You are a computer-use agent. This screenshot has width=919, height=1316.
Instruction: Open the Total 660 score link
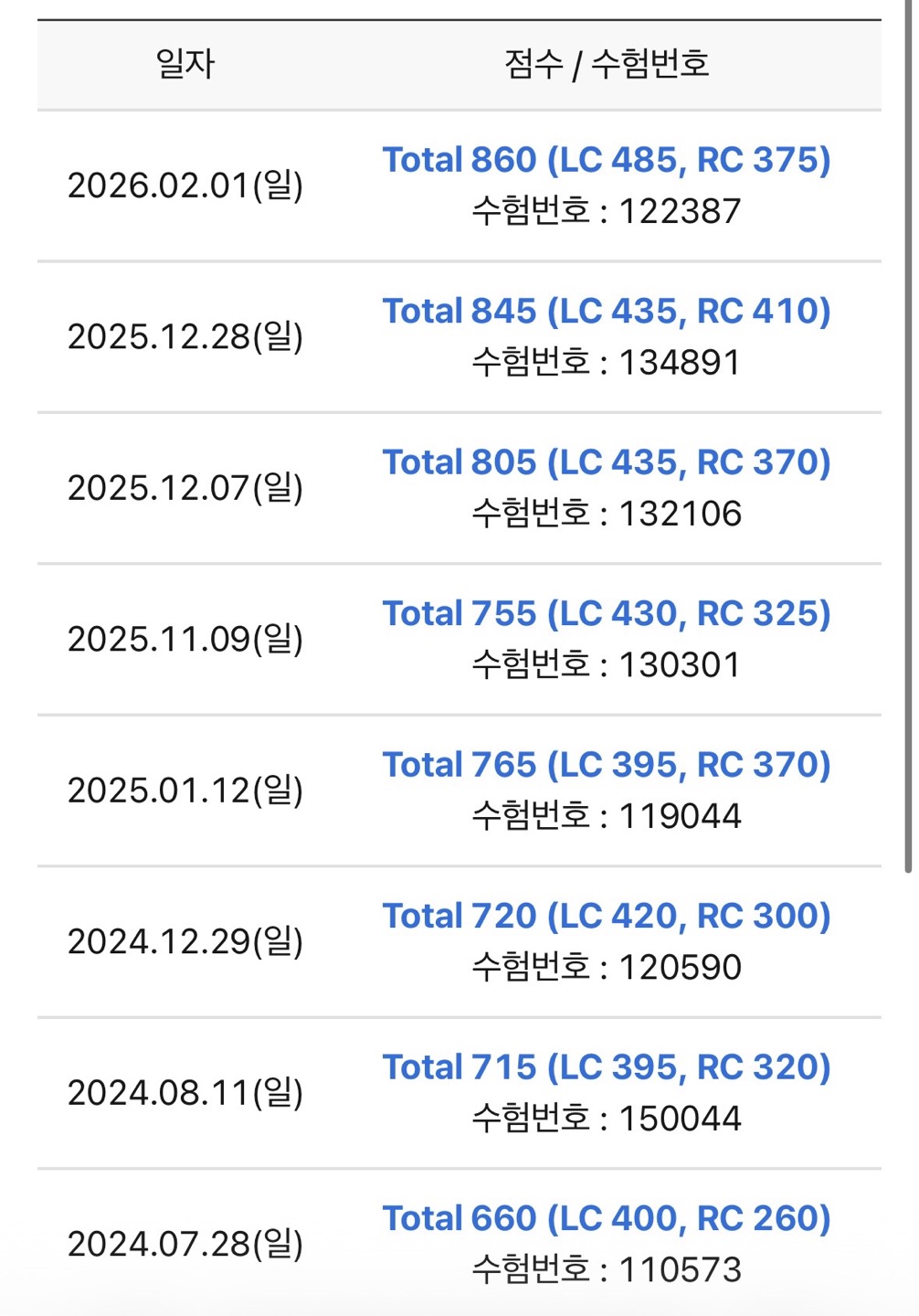click(x=607, y=1218)
